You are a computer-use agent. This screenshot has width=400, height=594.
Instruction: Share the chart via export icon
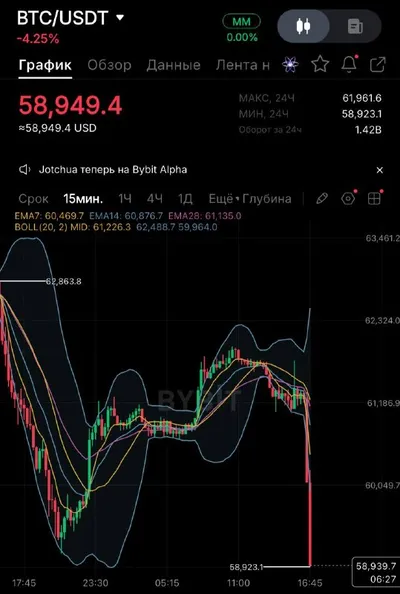point(378,64)
